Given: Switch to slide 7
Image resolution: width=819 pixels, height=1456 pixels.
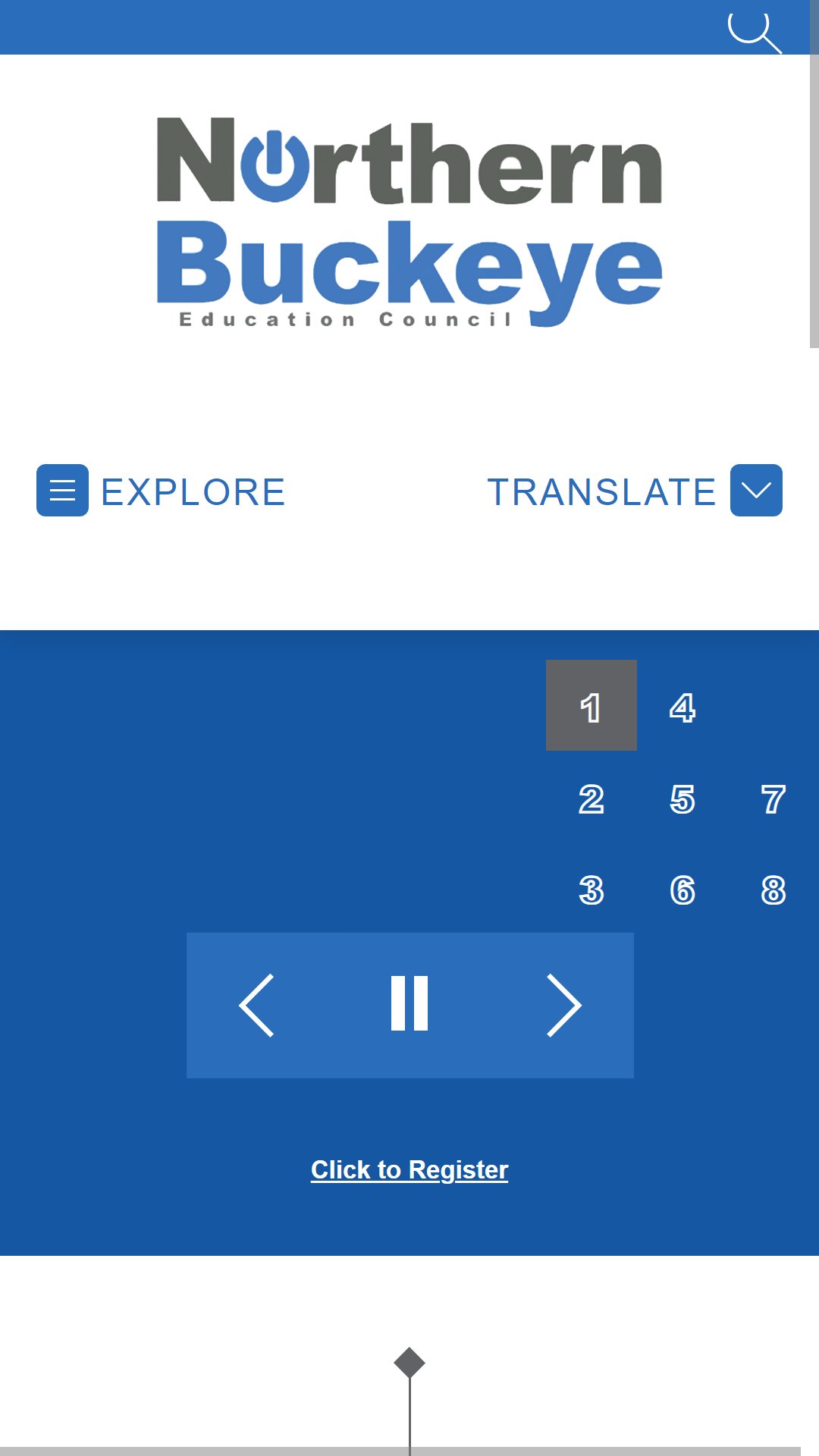Looking at the screenshot, I should 773,796.
